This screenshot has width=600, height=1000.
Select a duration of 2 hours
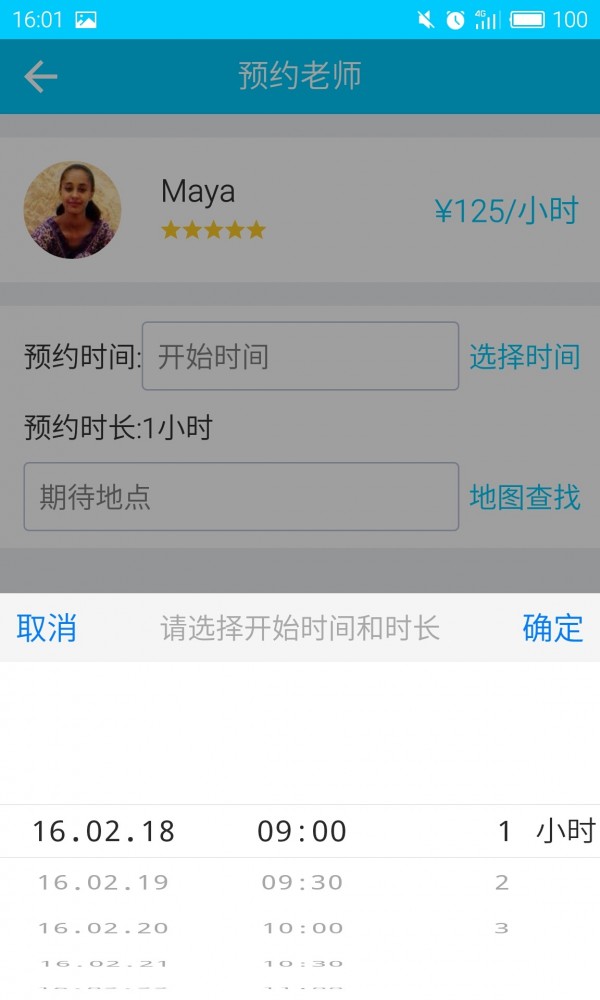[502, 882]
